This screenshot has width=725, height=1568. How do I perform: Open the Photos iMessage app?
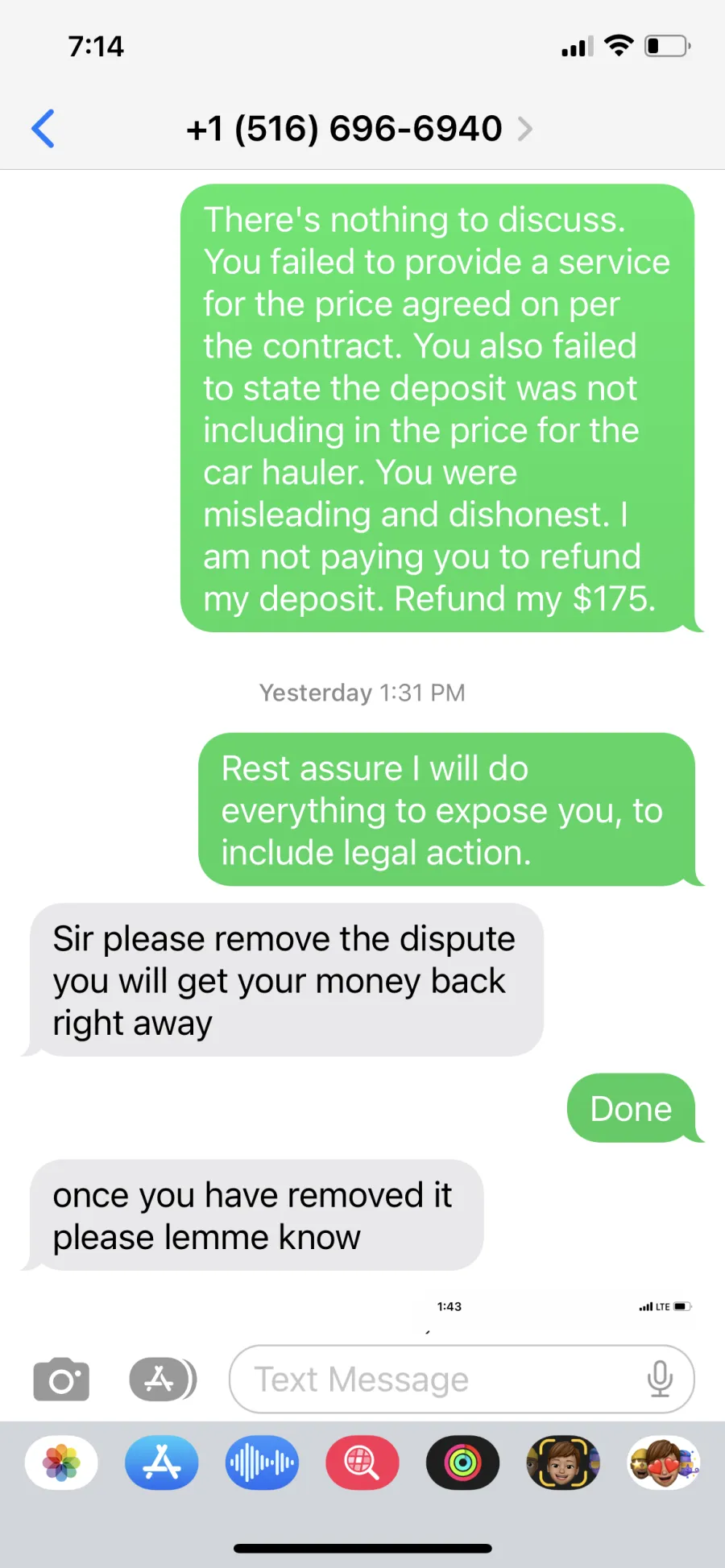tap(61, 1463)
